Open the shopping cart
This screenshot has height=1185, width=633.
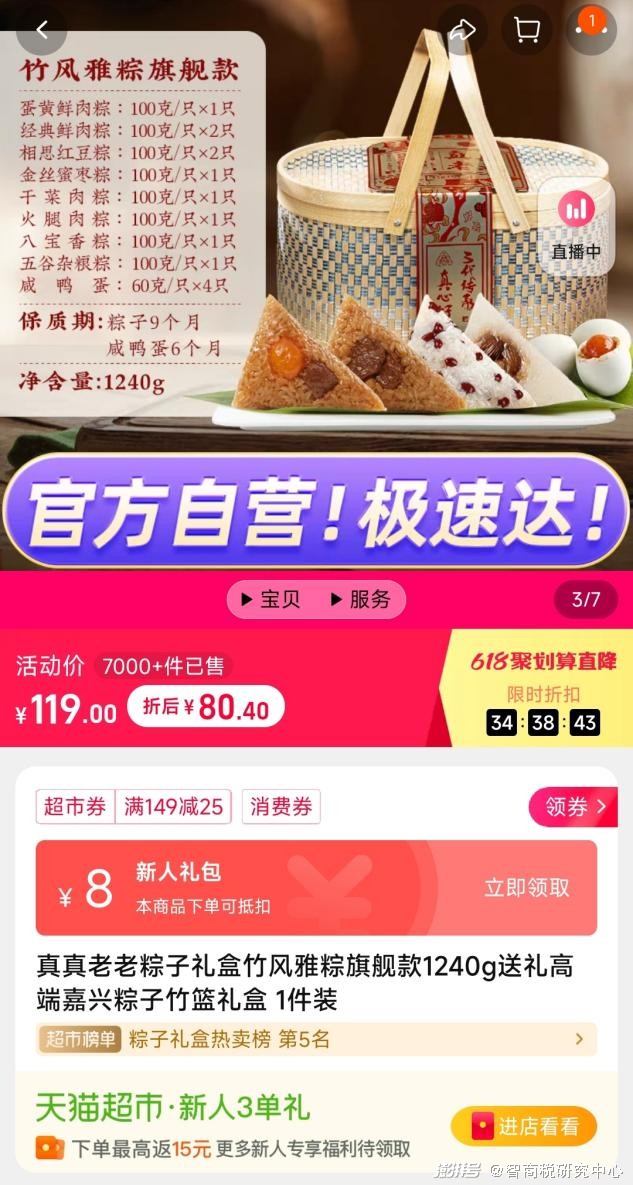point(526,31)
